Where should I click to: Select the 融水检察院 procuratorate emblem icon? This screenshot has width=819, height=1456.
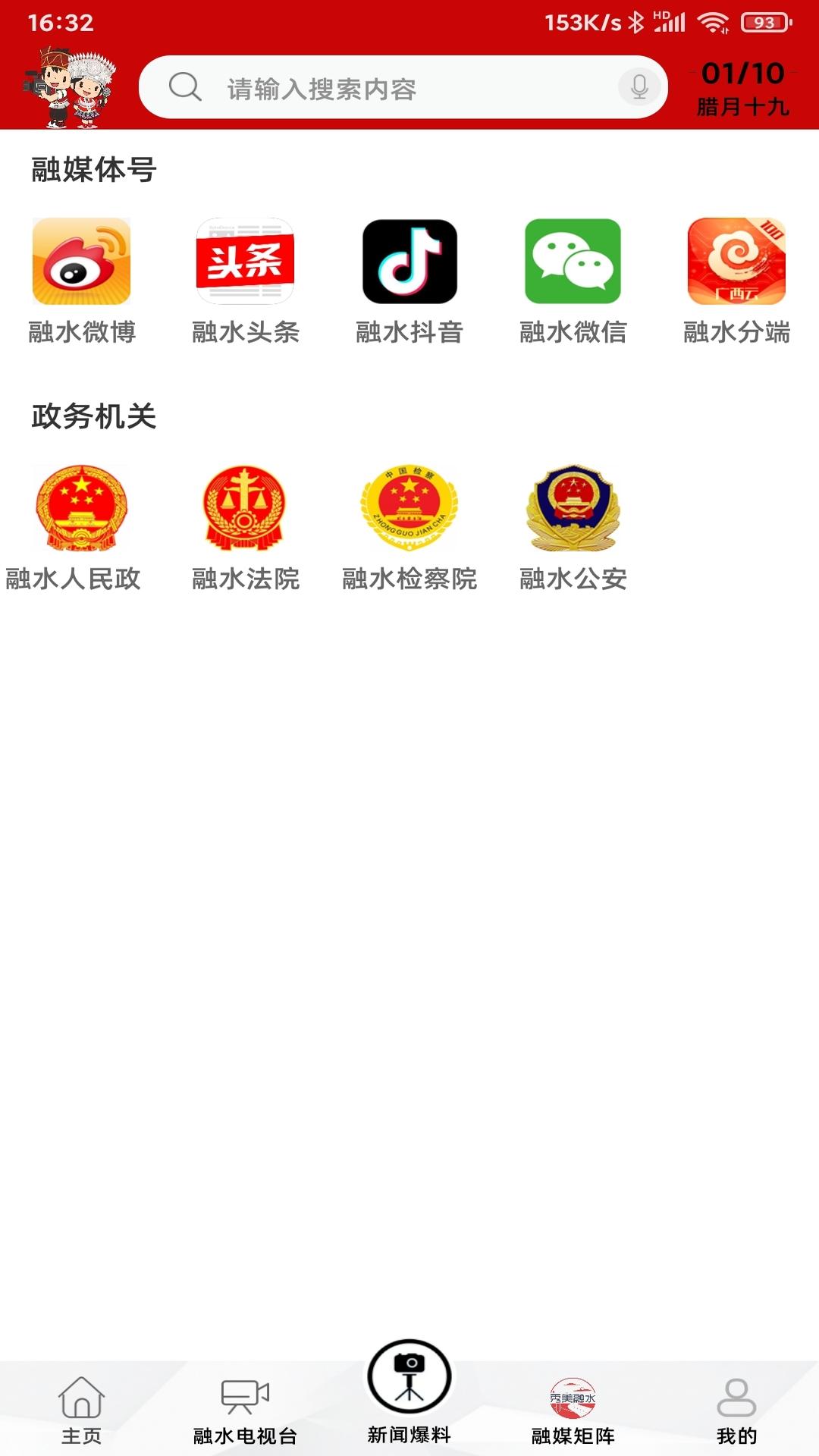coord(409,508)
